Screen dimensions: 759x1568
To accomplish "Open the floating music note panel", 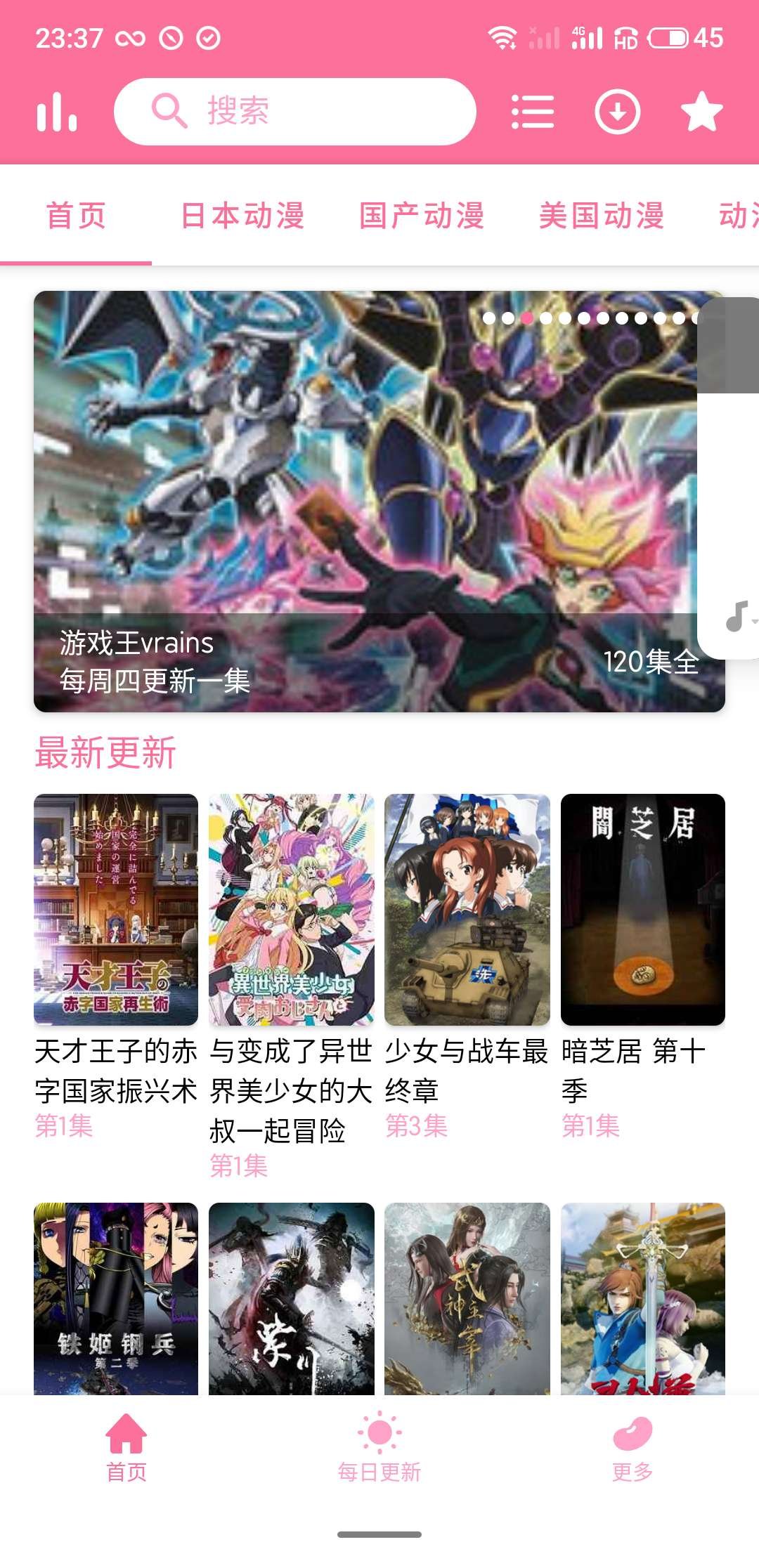I will click(x=737, y=617).
